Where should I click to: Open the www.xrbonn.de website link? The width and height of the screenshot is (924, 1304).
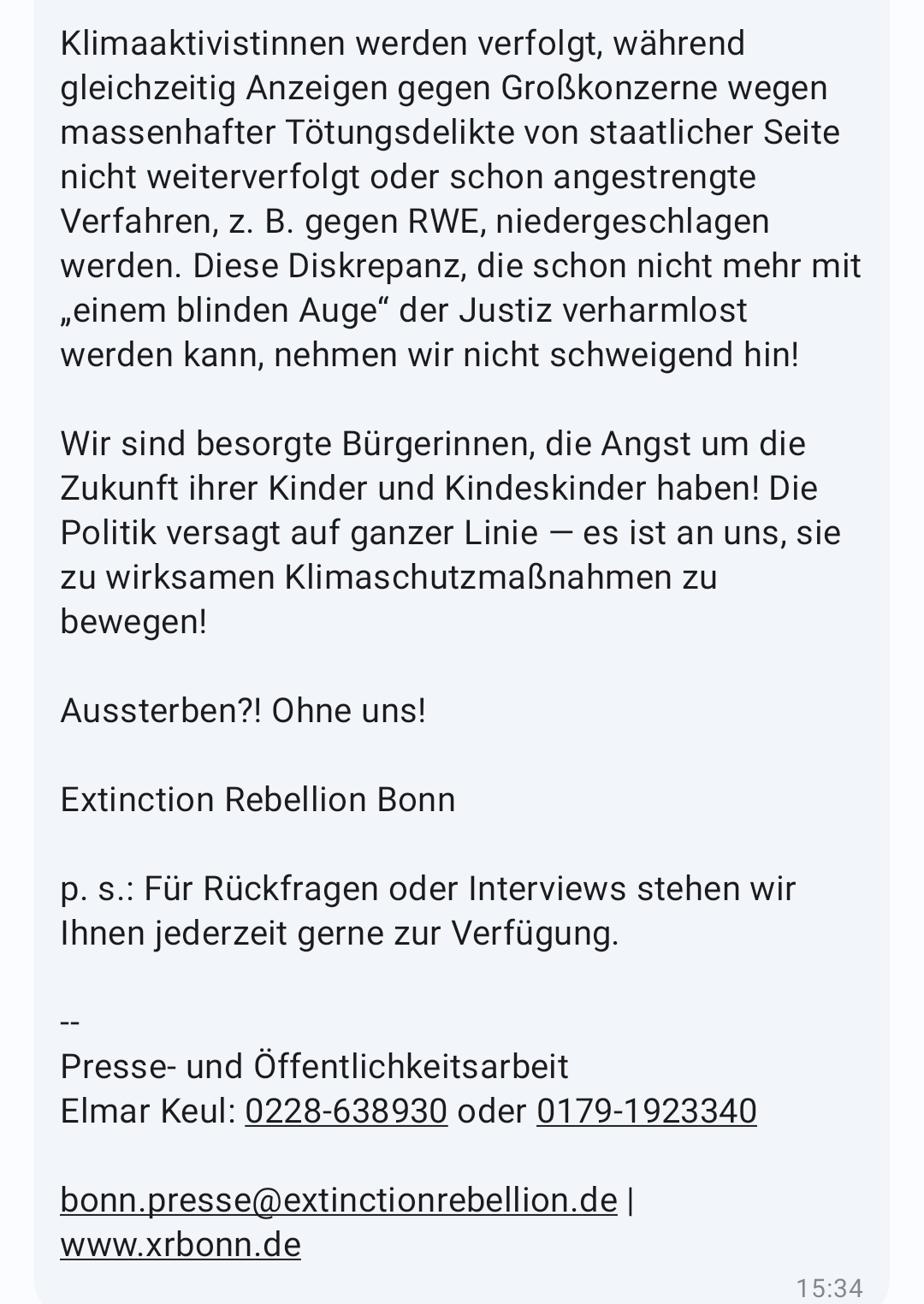[x=181, y=1245]
